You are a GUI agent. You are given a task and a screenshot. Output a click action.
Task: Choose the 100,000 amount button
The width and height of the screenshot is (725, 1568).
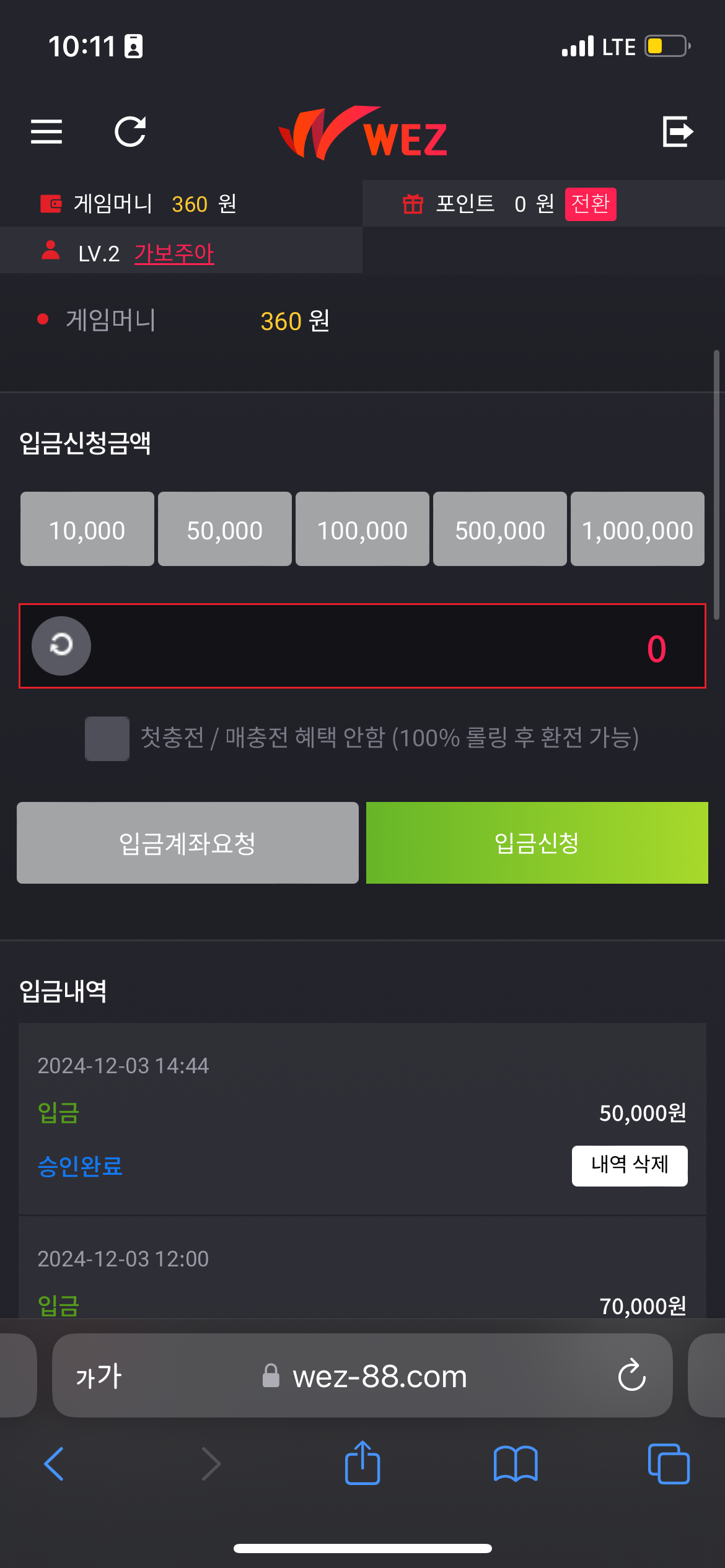click(x=362, y=529)
